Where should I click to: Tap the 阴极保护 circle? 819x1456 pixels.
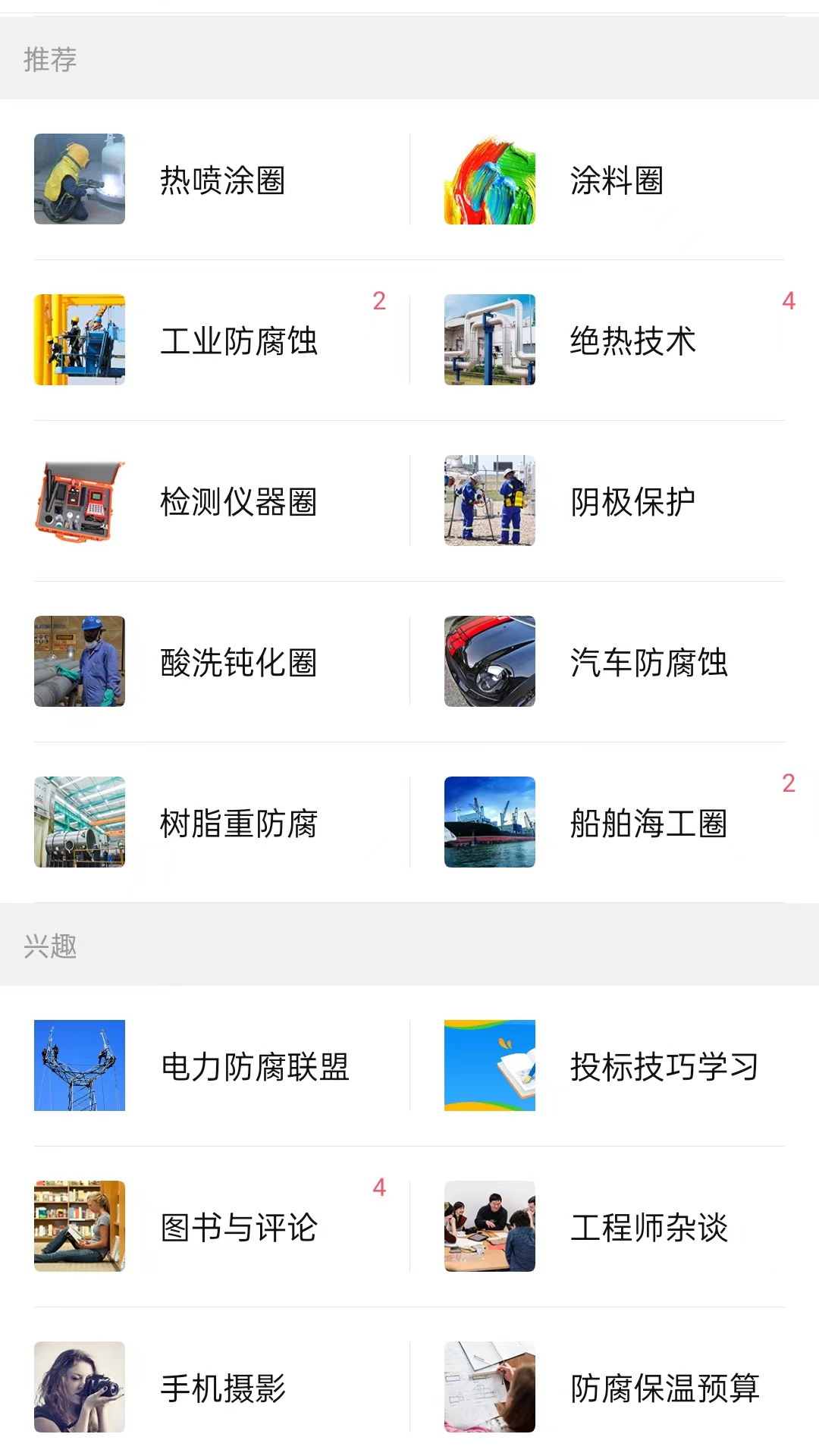click(x=632, y=501)
